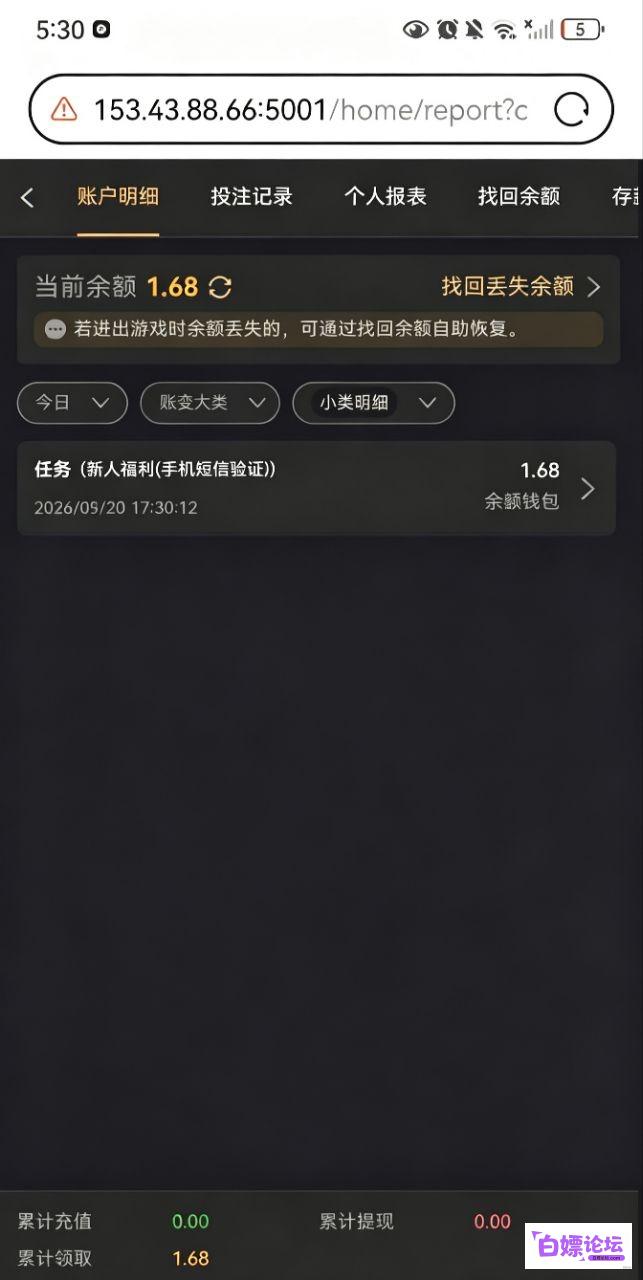Go back using the top-left arrow
The width and height of the screenshot is (643, 1280).
click(x=27, y=198)
